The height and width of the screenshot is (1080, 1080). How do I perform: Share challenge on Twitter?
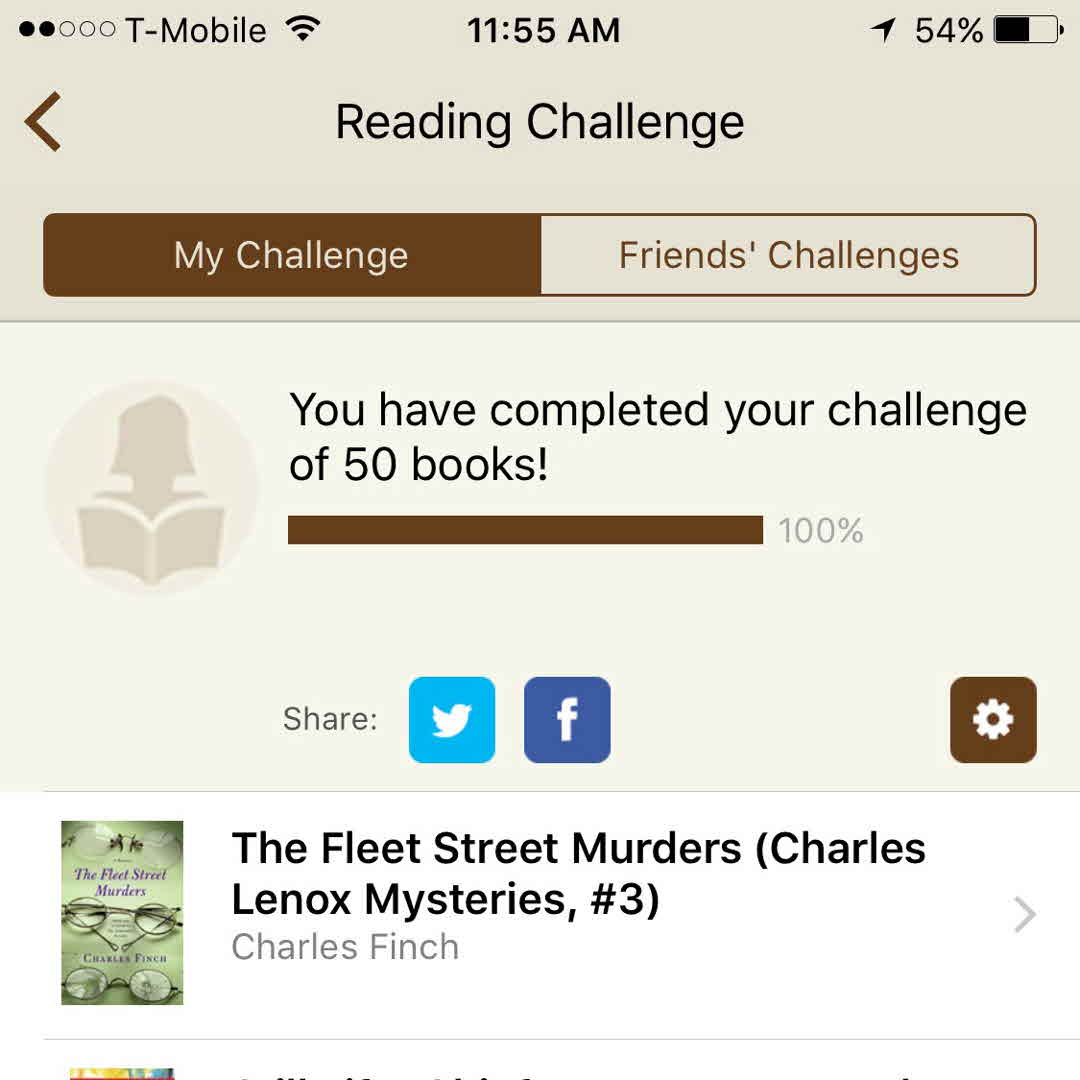pyautogui.click(x=452, y=720)
